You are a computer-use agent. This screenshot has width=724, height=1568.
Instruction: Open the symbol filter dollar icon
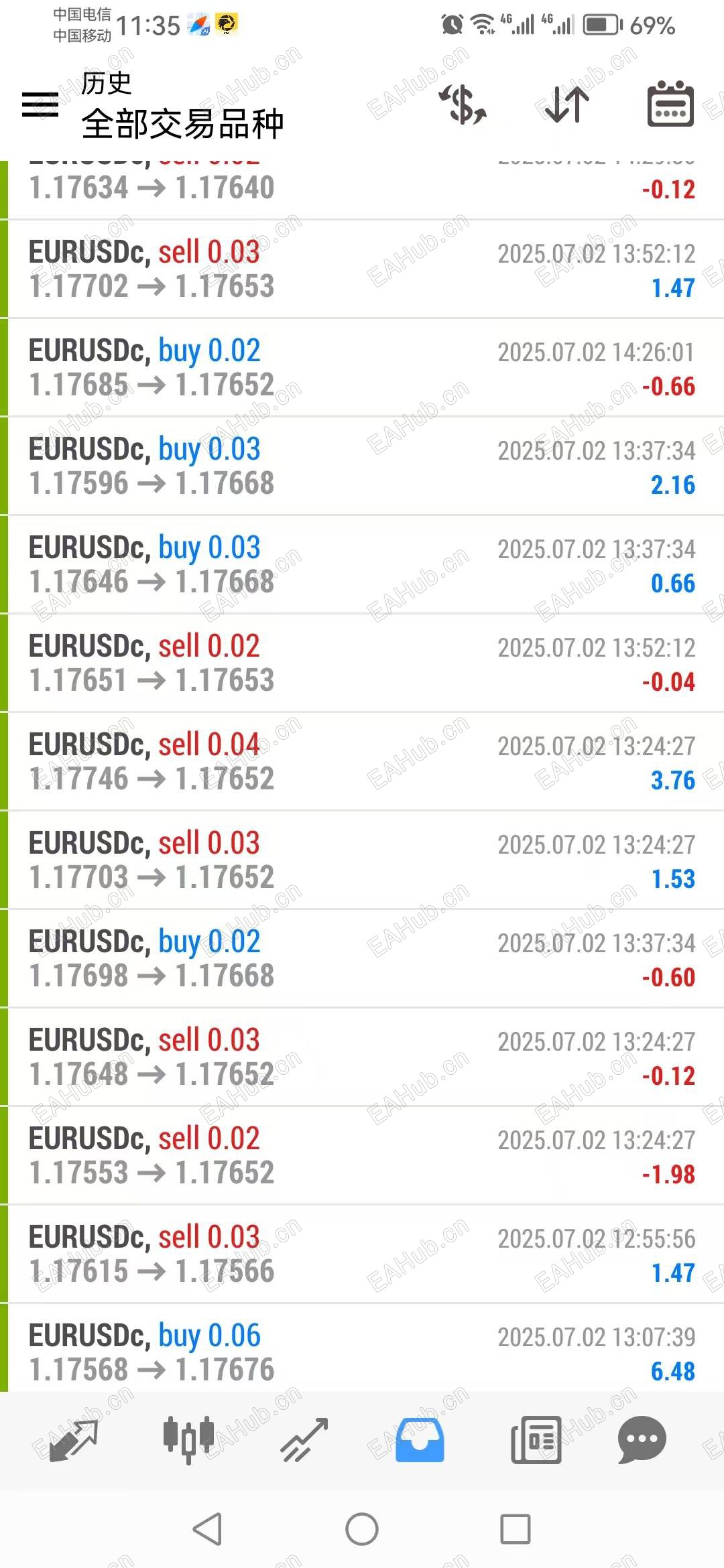point(463,105)
